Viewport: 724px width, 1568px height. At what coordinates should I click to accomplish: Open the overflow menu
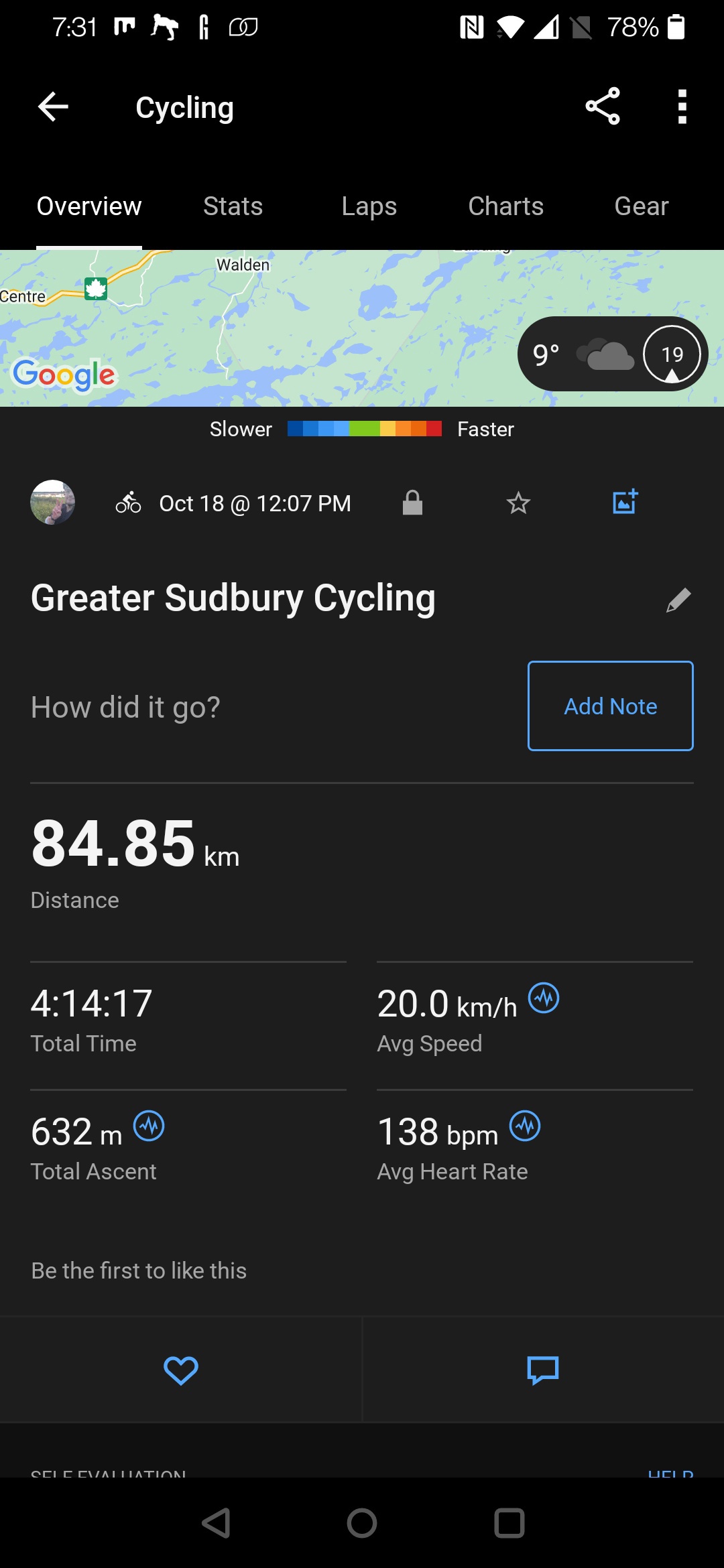[x=682, y=107]
